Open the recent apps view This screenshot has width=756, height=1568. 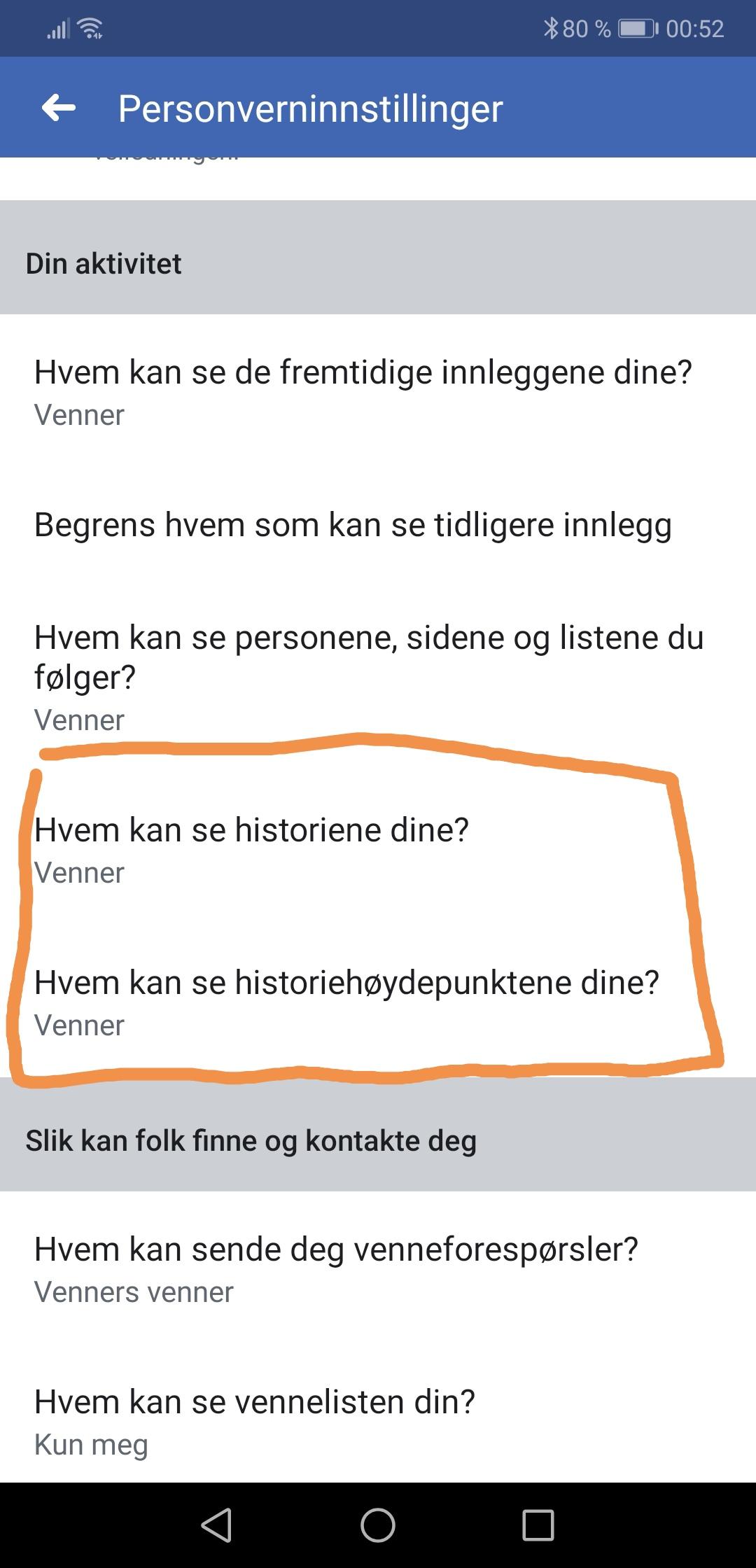point(538,1525)
